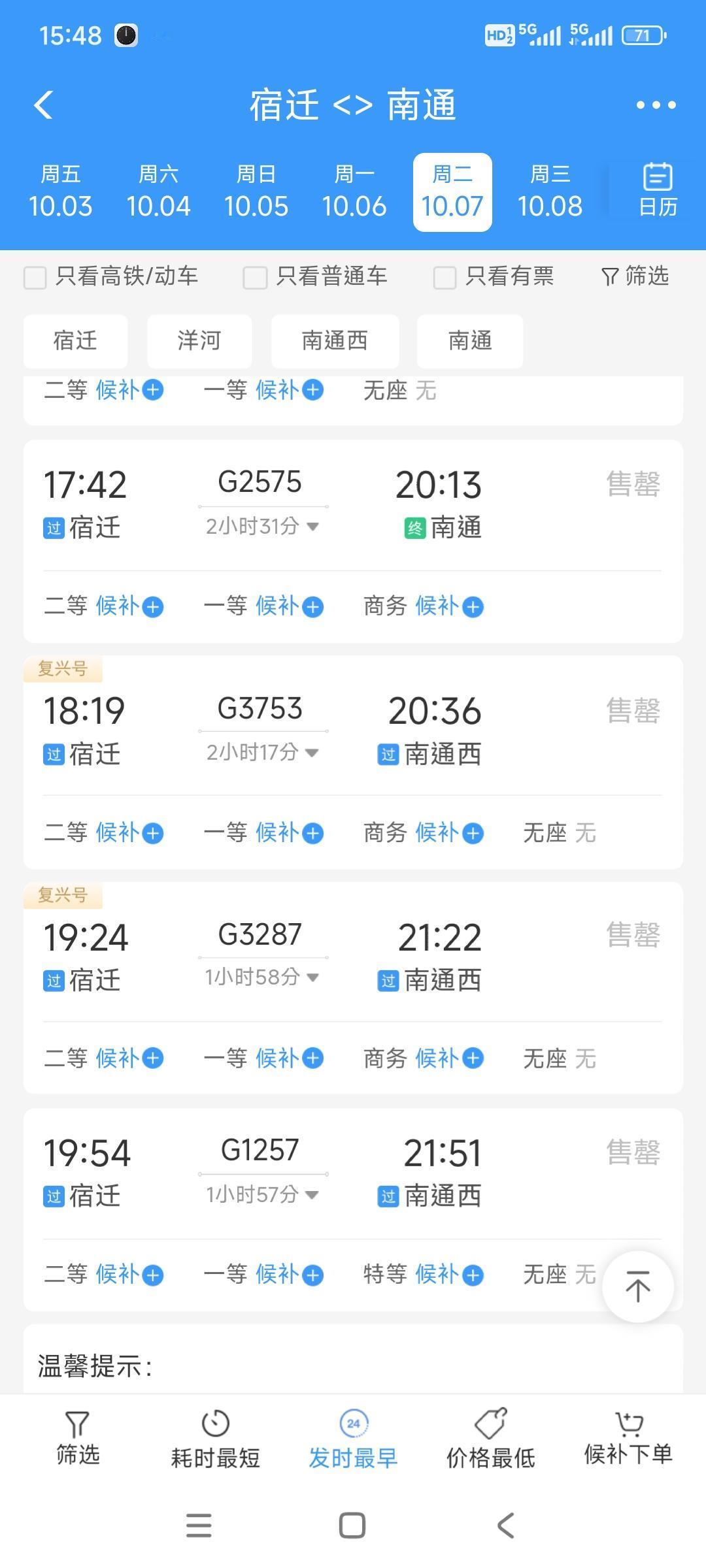This screenshot has width=706, height=1568.
Task: Switch to the date 周一 10.06
Action: coord(354,192)
